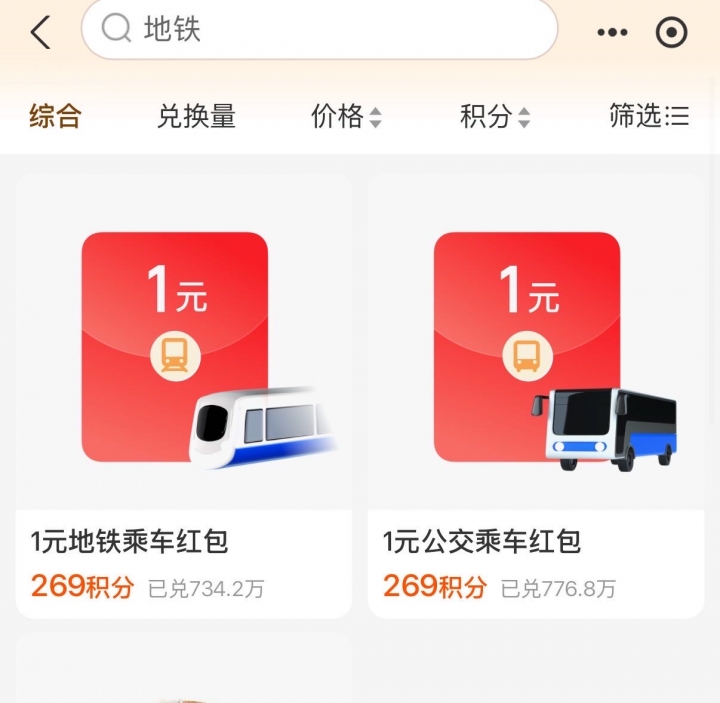This screenshot has height=703, width=720.
Task: Sort results by 兑换量
Action: click(196, 116)
